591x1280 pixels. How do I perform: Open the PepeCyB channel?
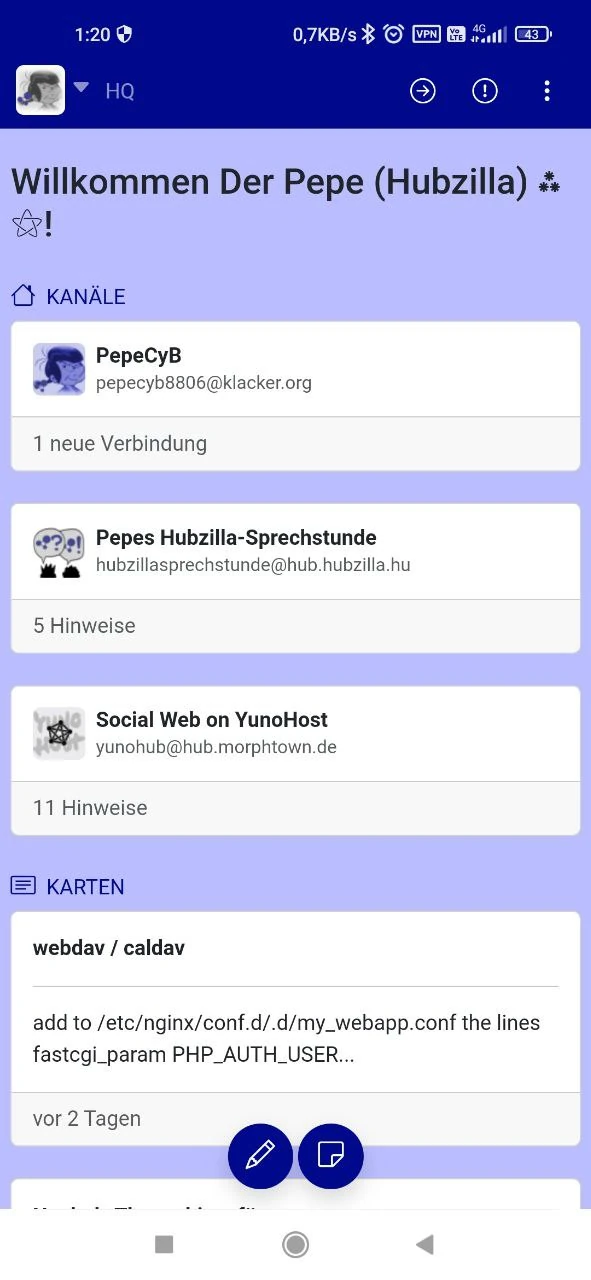click(x=295, y=369)
